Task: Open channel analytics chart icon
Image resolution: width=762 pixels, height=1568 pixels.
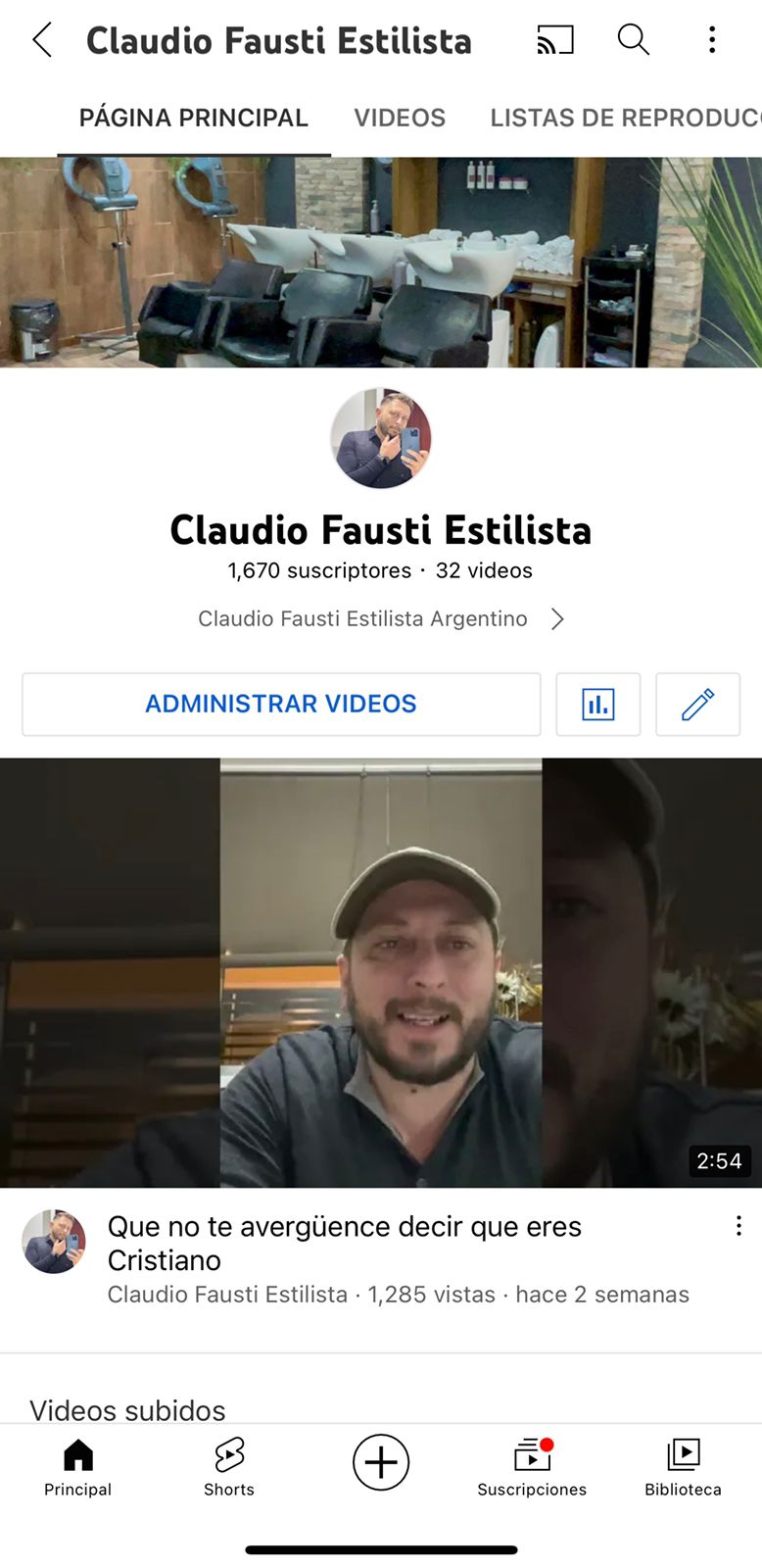Action: pyautogui.click(x=597, y=704)
